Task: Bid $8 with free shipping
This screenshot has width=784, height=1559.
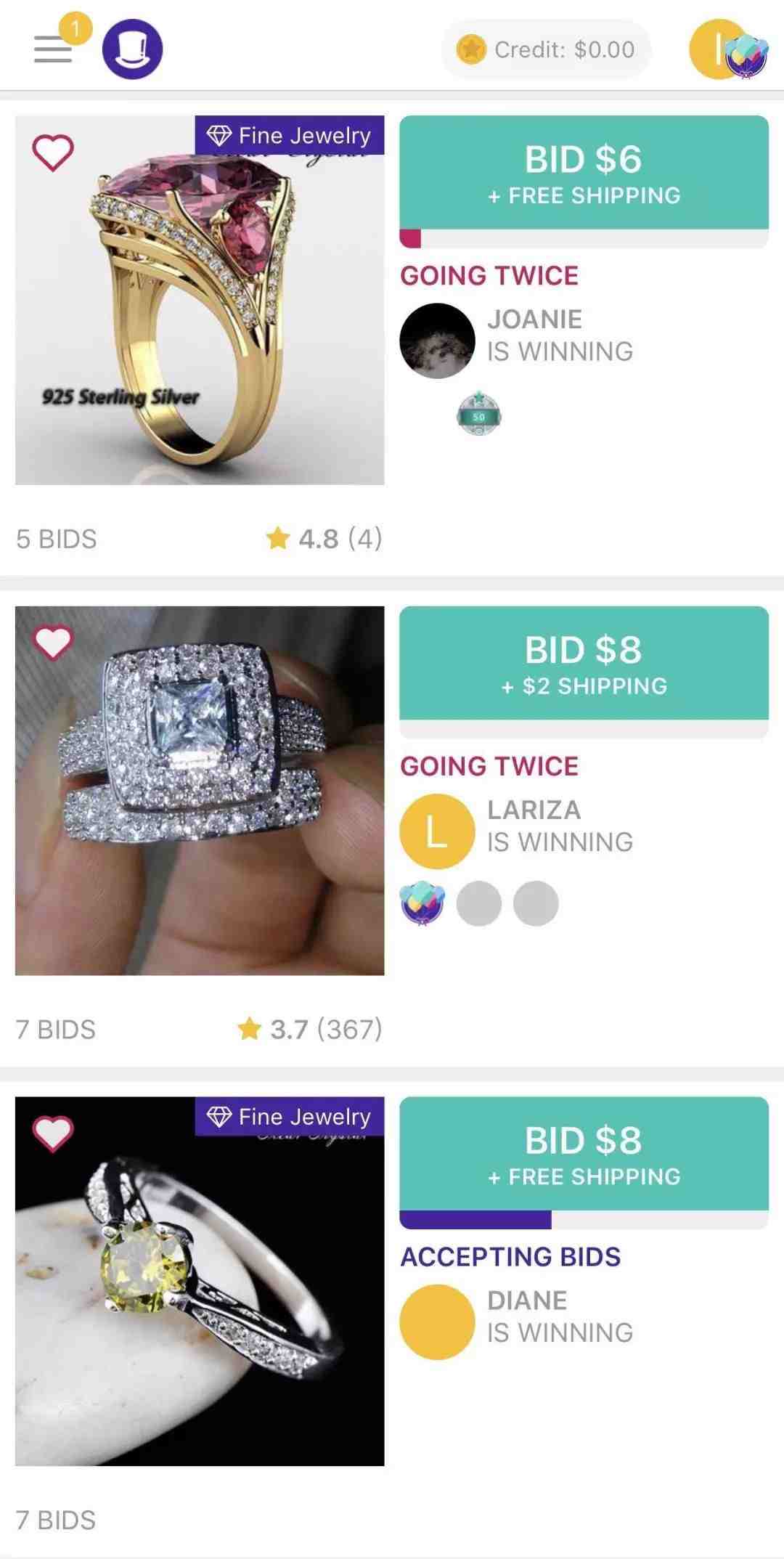Action: point(584,1154)
